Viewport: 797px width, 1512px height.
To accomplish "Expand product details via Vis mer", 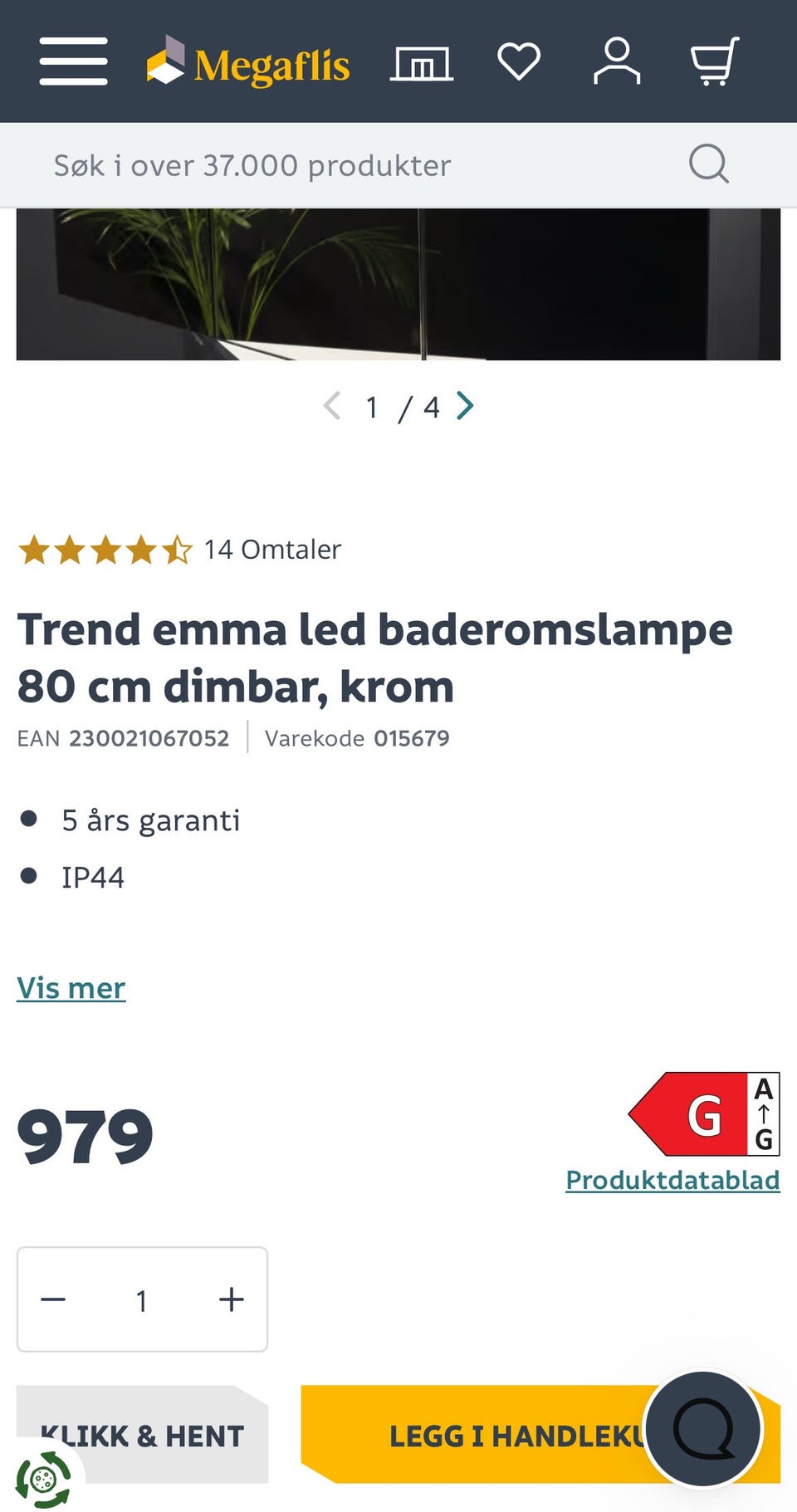I will tap(71, 988).
